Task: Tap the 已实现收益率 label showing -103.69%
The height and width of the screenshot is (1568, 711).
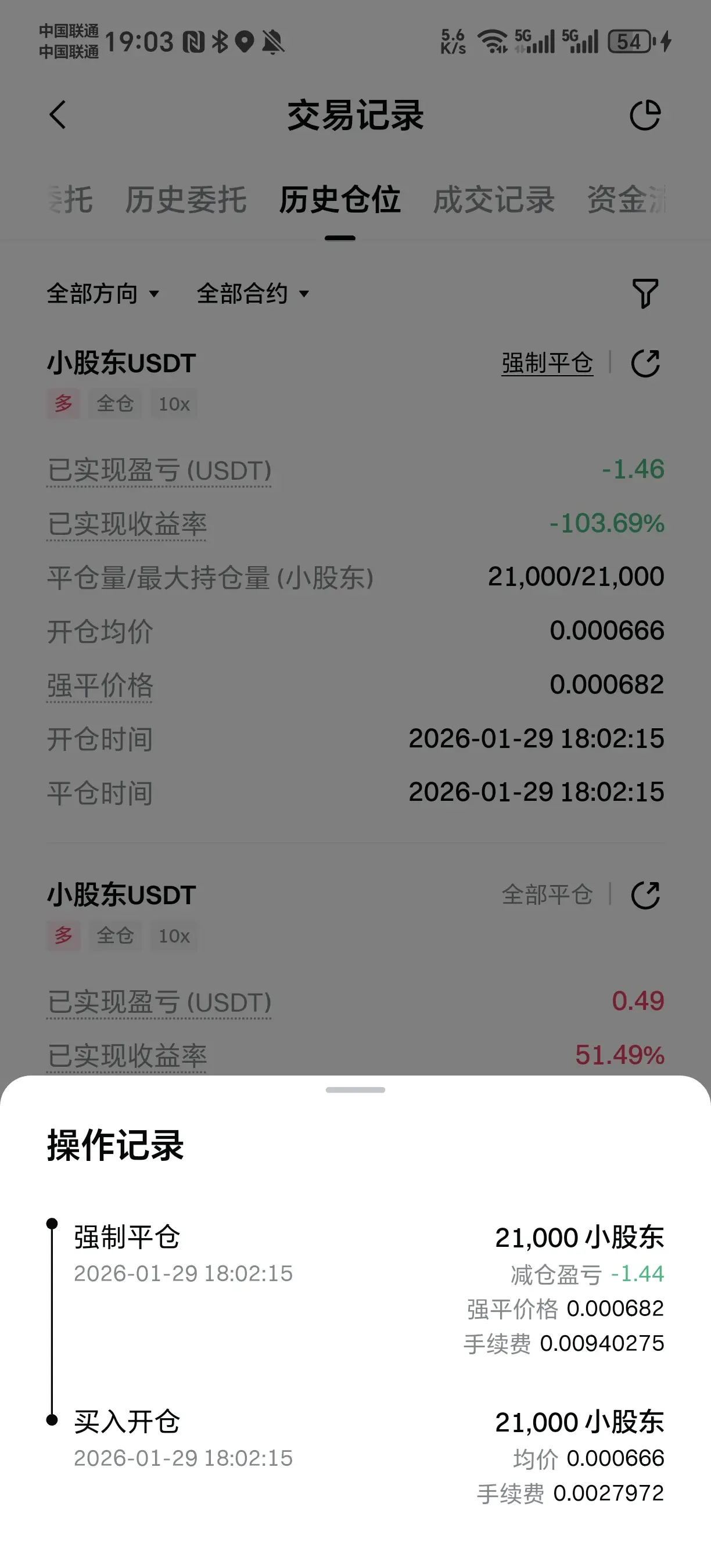Action: pos(127,524)
